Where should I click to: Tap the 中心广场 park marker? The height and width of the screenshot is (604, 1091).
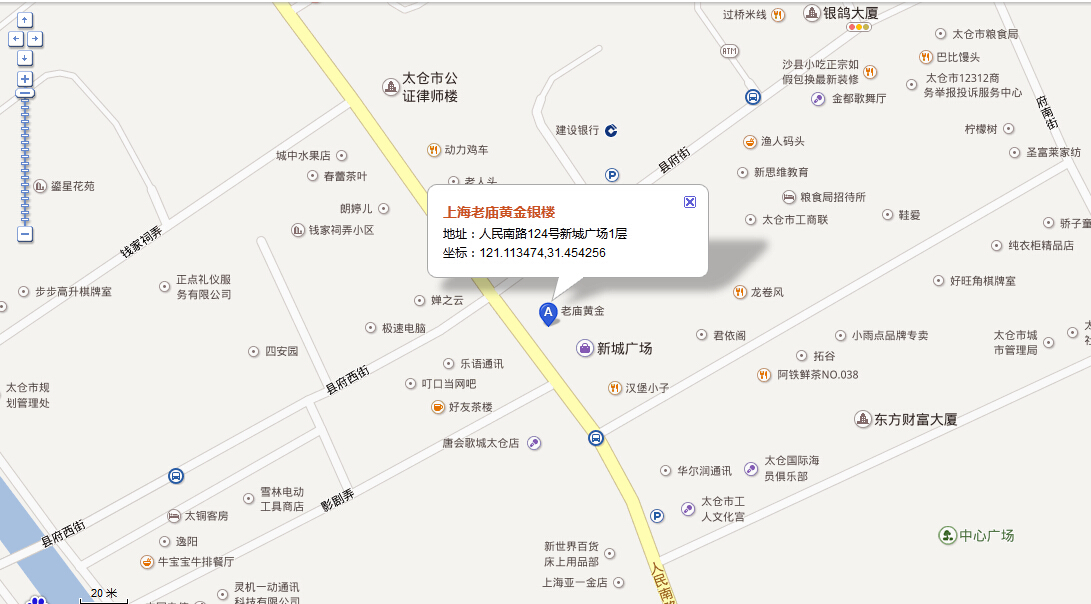pyautogui.click(x=947, y=535)
